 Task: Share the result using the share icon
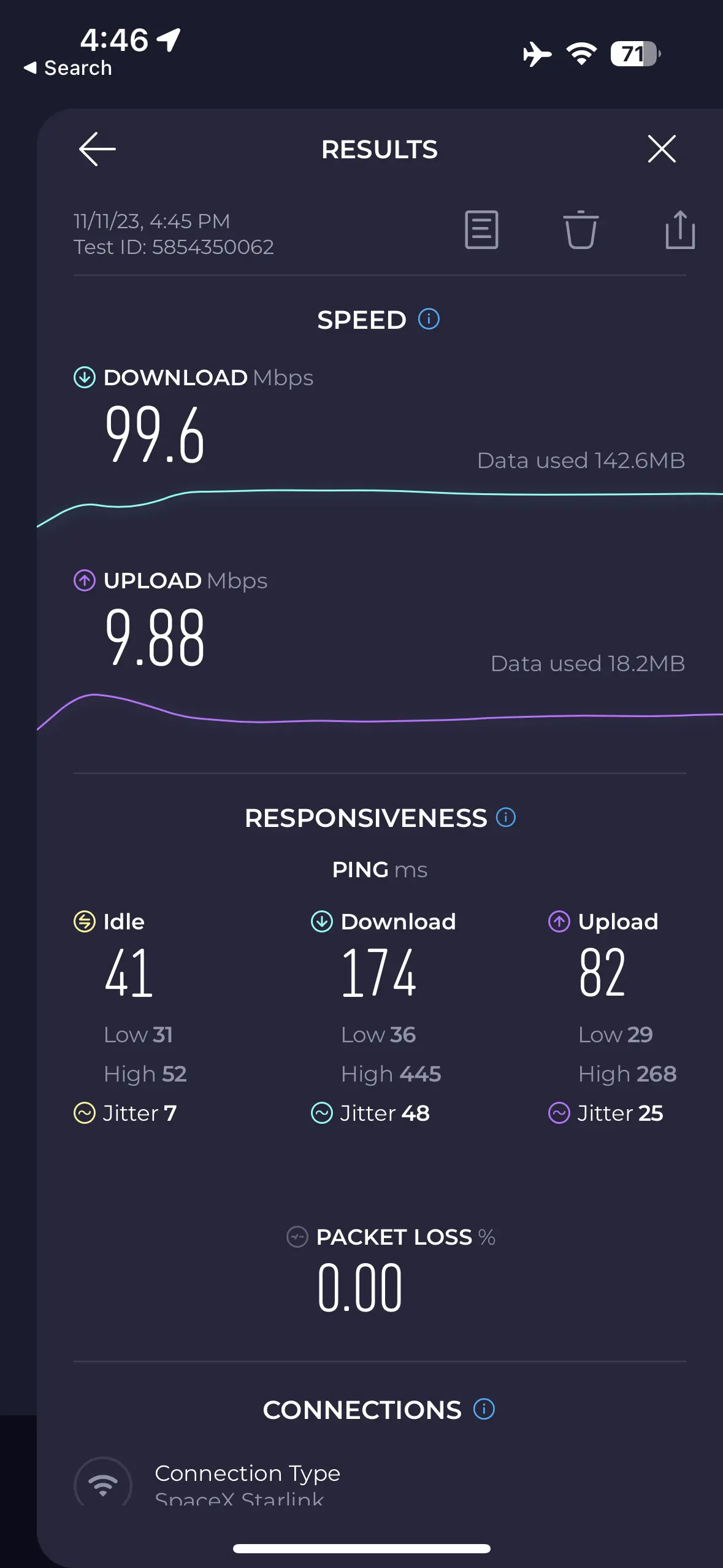[680, 230]
